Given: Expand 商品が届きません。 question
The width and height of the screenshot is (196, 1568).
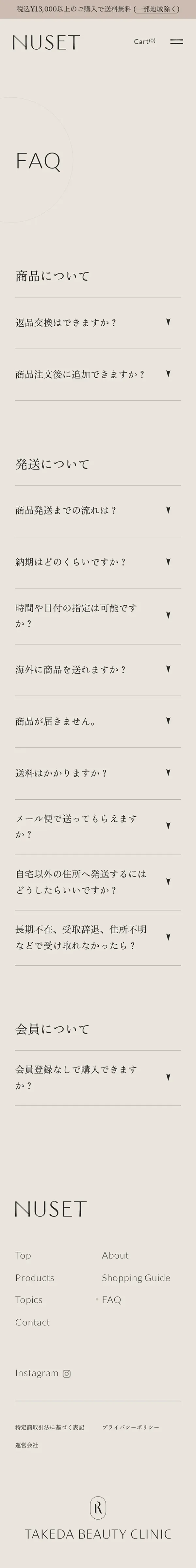Looking at the screenshot, I should [97, 721].
